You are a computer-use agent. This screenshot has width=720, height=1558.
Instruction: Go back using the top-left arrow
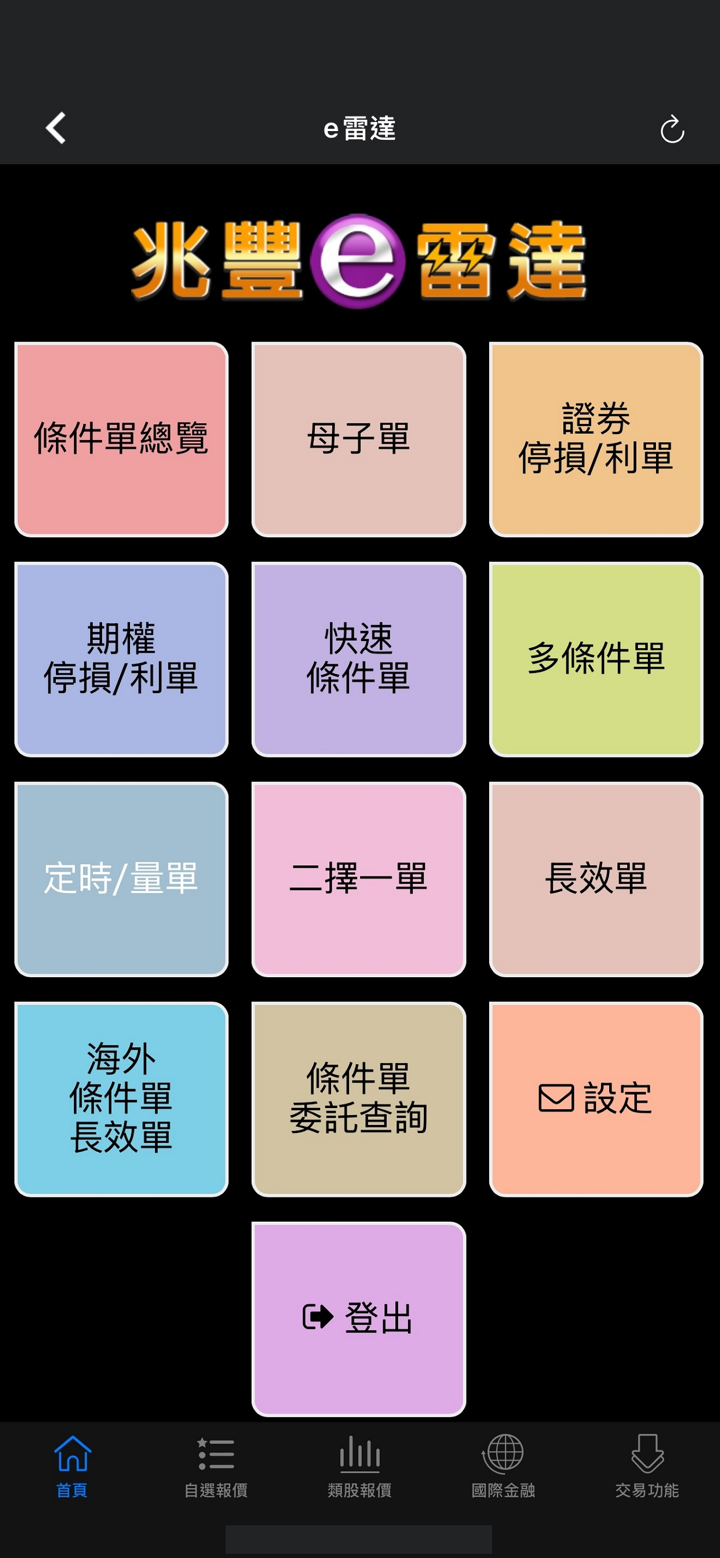56,128
